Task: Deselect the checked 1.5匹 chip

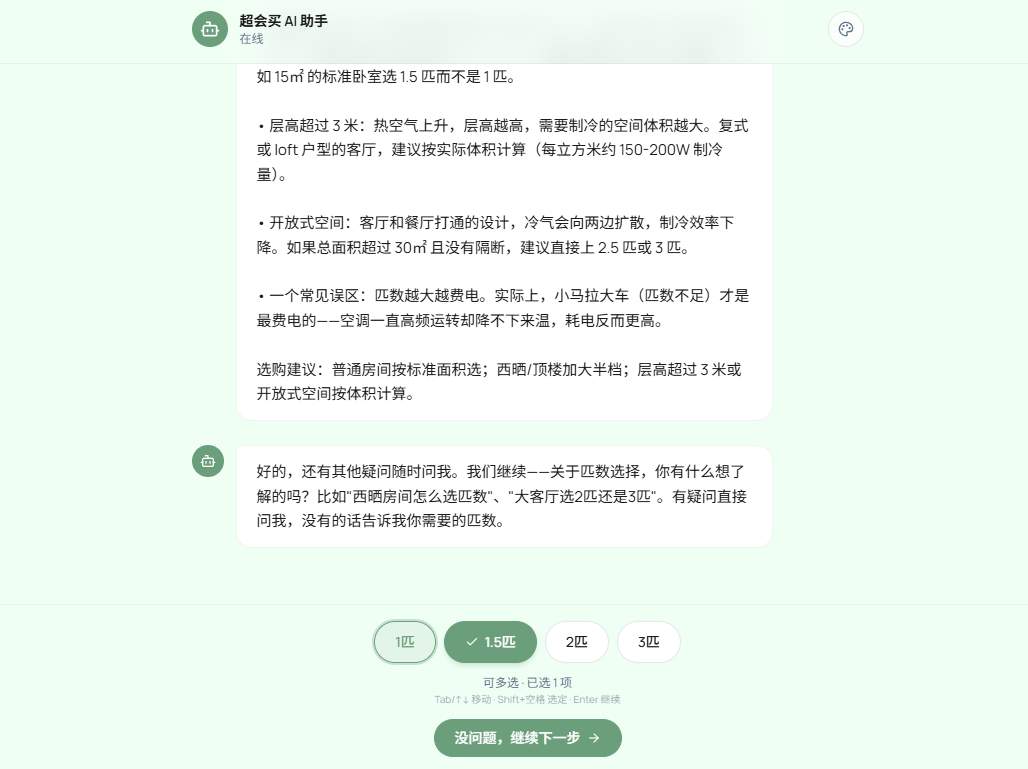Action: point(490,642)
